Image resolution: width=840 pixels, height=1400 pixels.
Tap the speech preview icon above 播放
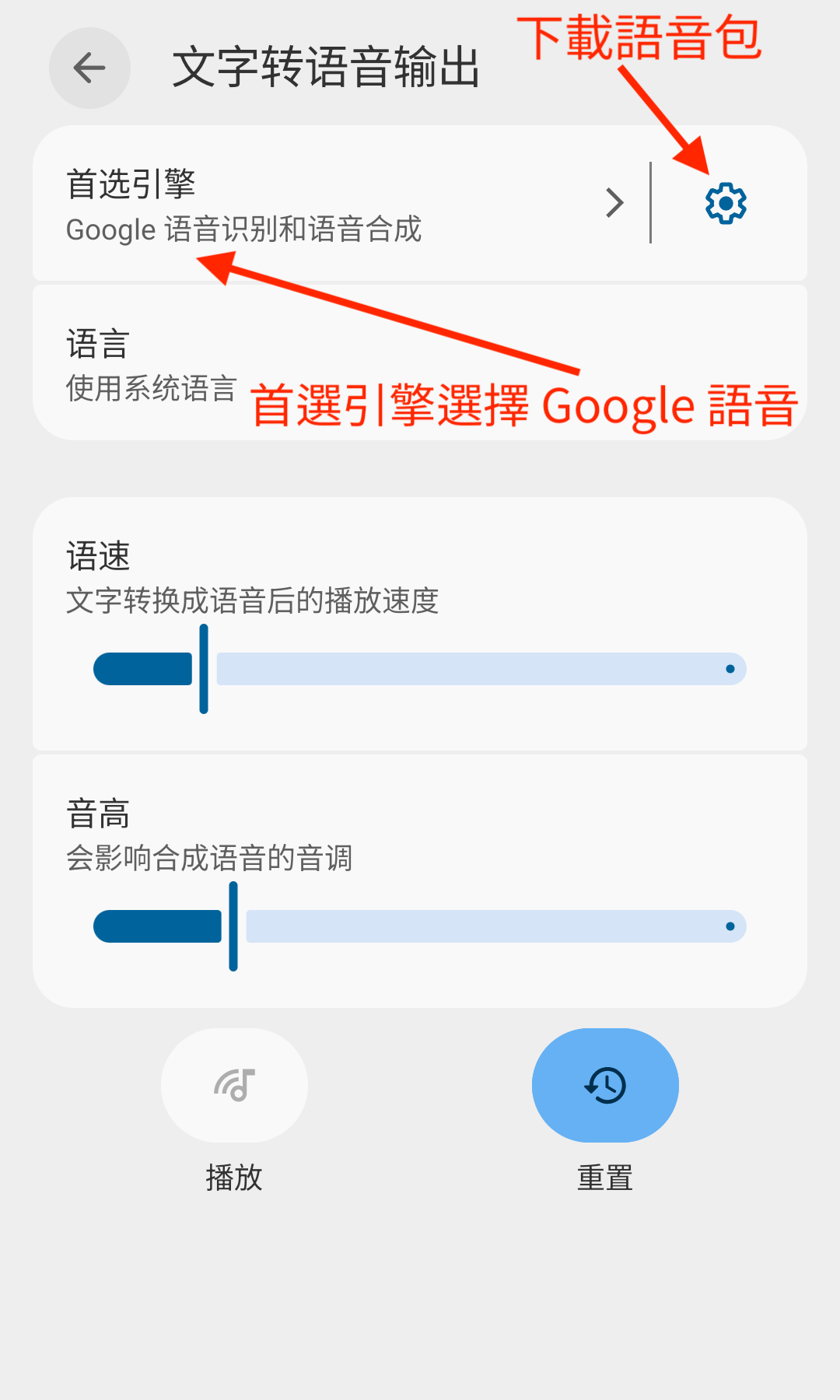click(x=234, y=1086)
